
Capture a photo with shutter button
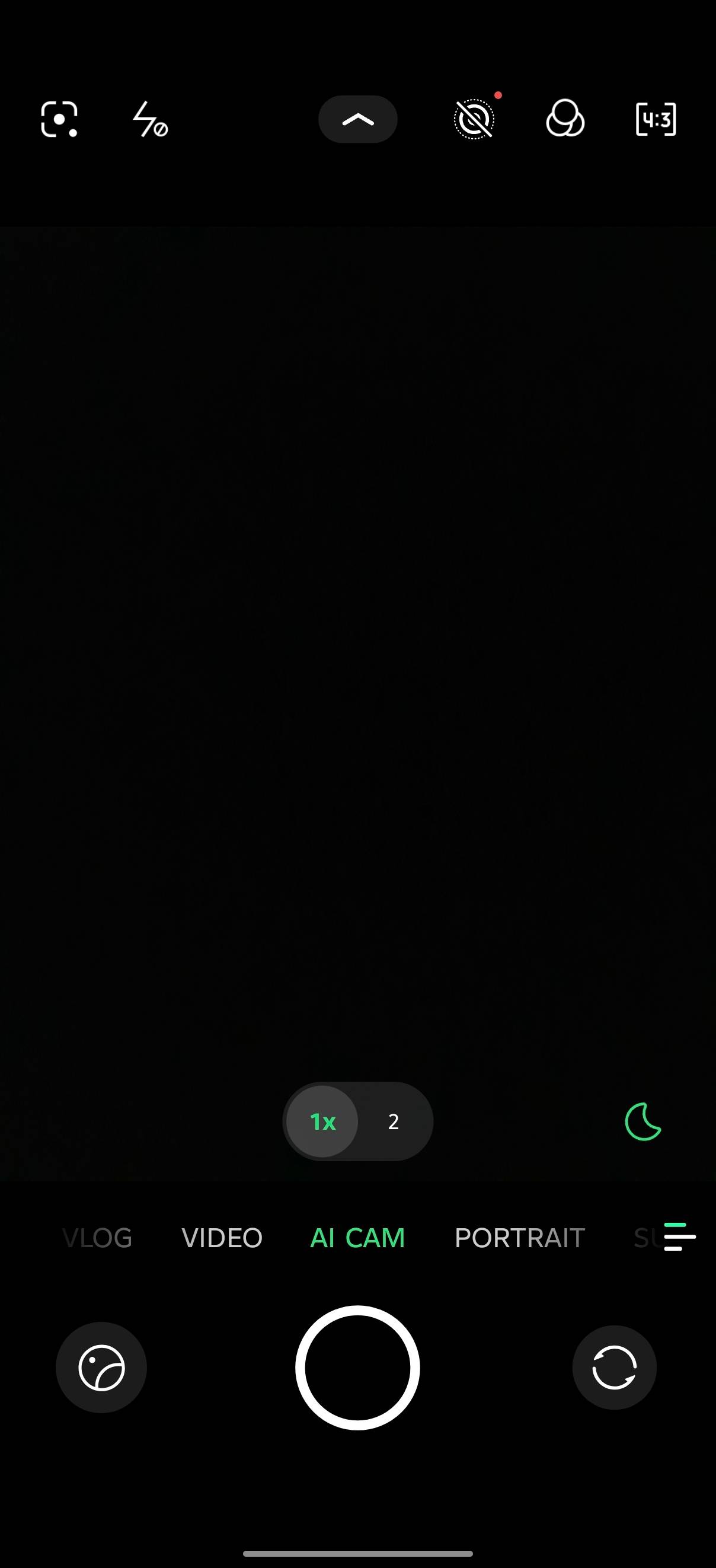coord(357,1368)
